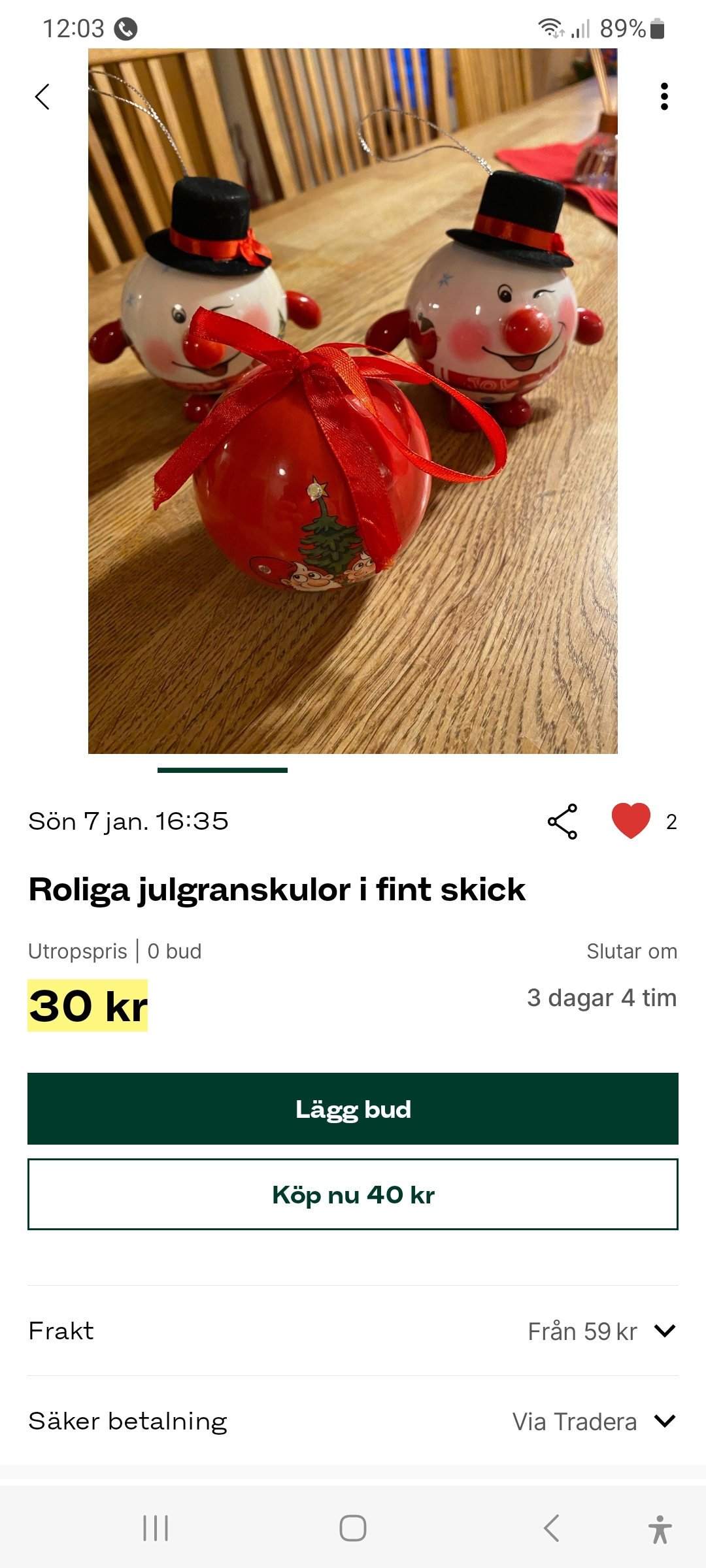Go to the system home screen
This screenshot has width=706, height=1568.
[353, 1528]
